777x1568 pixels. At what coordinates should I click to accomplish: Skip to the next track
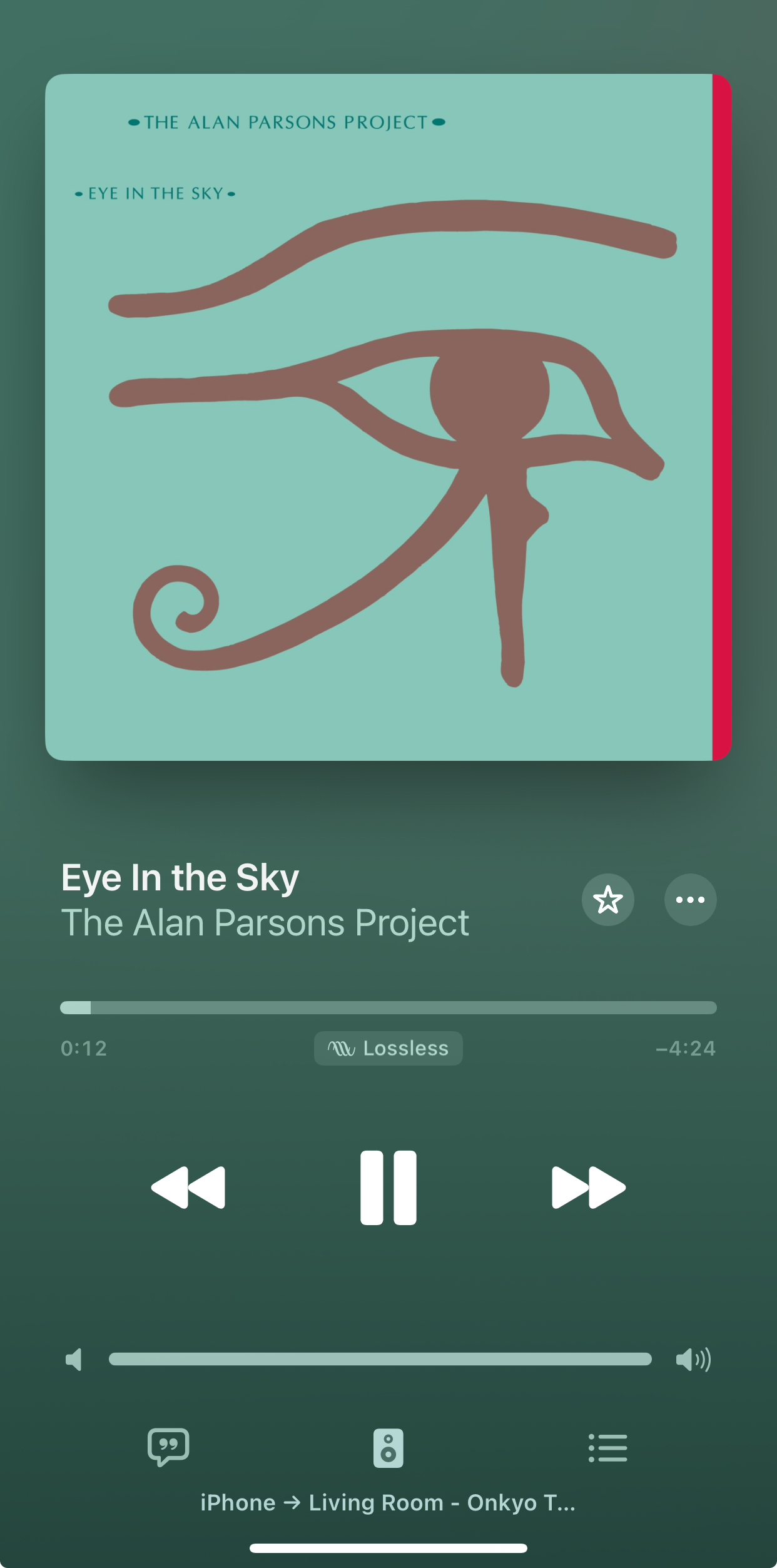click(588, 1187)
